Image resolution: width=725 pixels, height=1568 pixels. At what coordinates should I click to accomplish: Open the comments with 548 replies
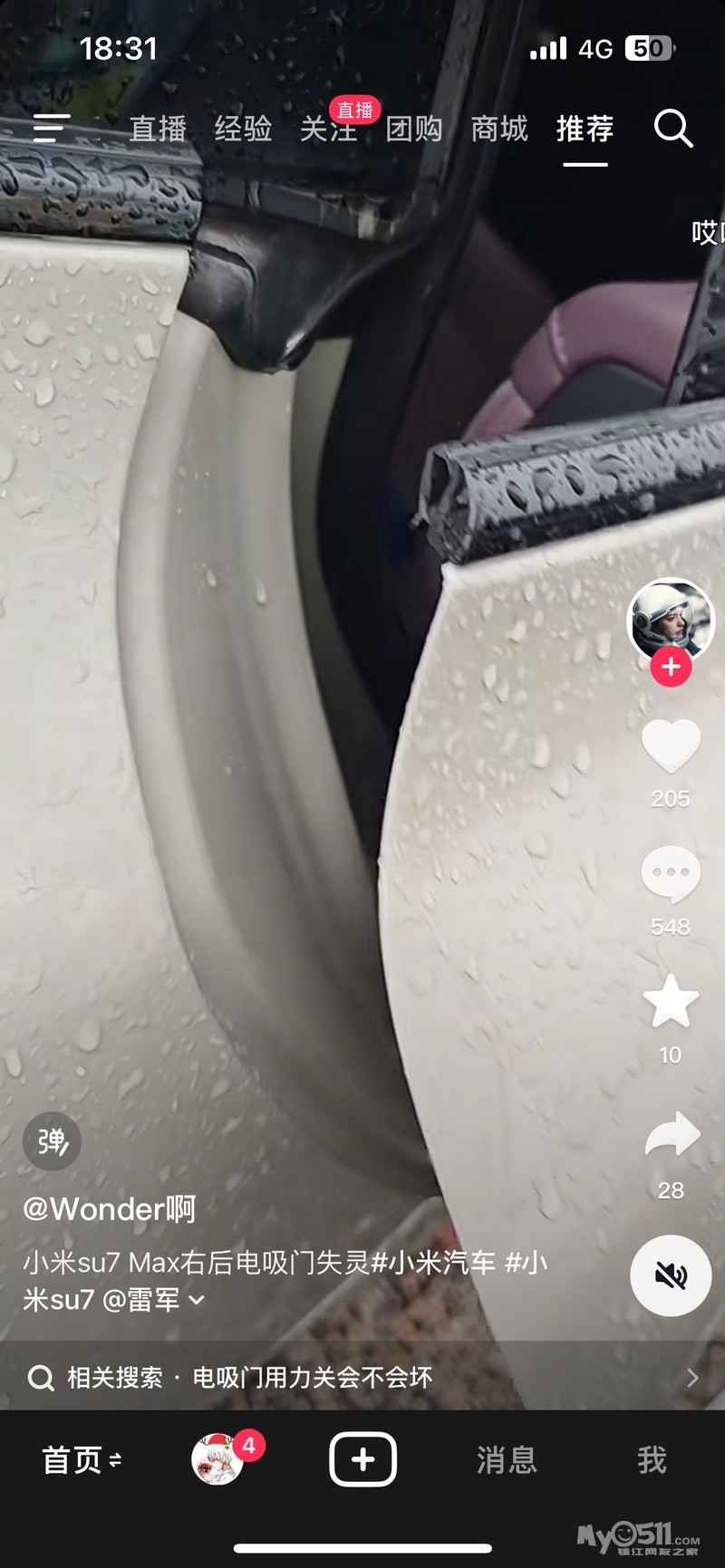[671, 875]
